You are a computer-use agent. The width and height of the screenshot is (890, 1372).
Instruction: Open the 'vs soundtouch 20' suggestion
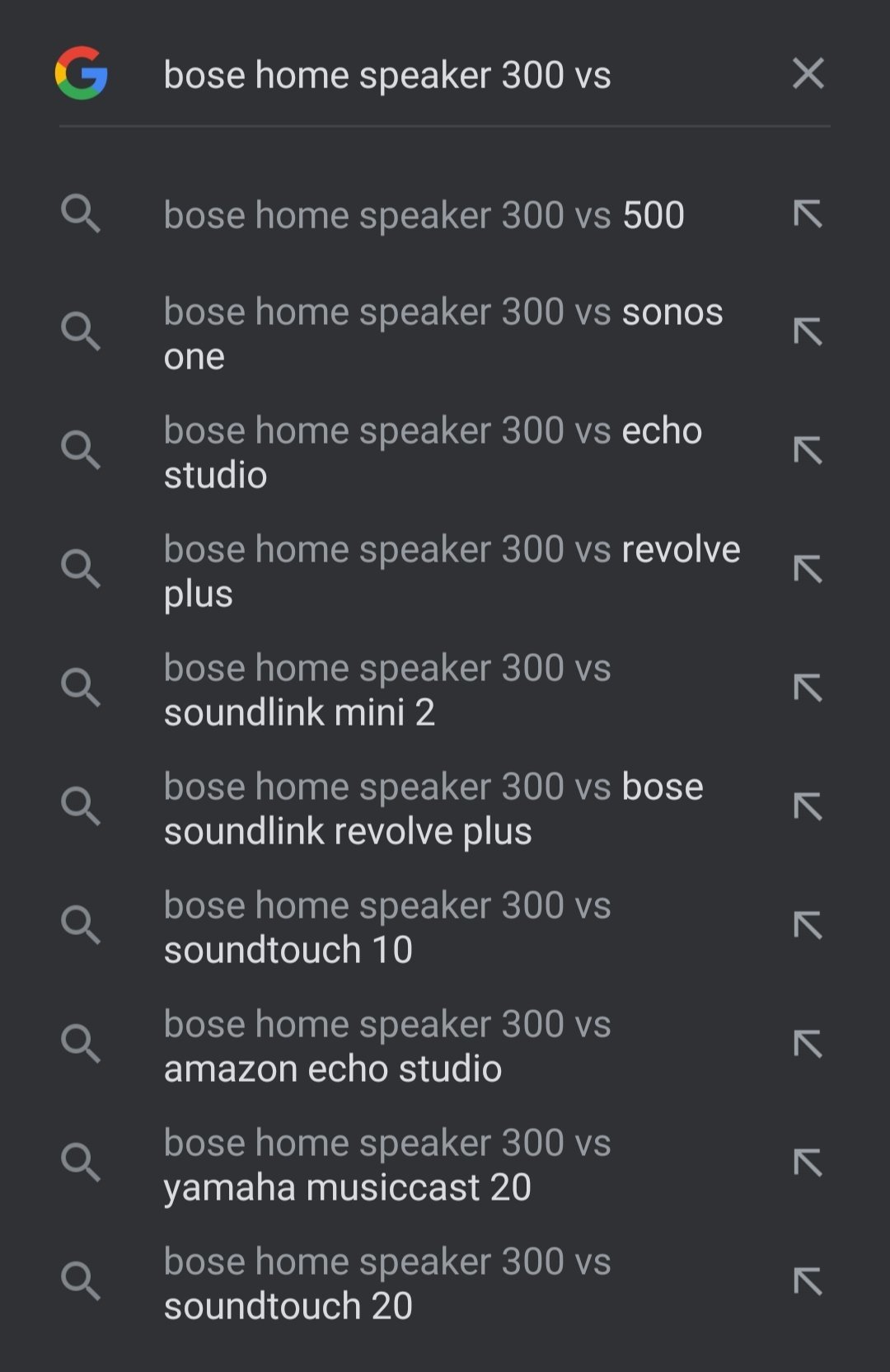[x=387, y=1284]
